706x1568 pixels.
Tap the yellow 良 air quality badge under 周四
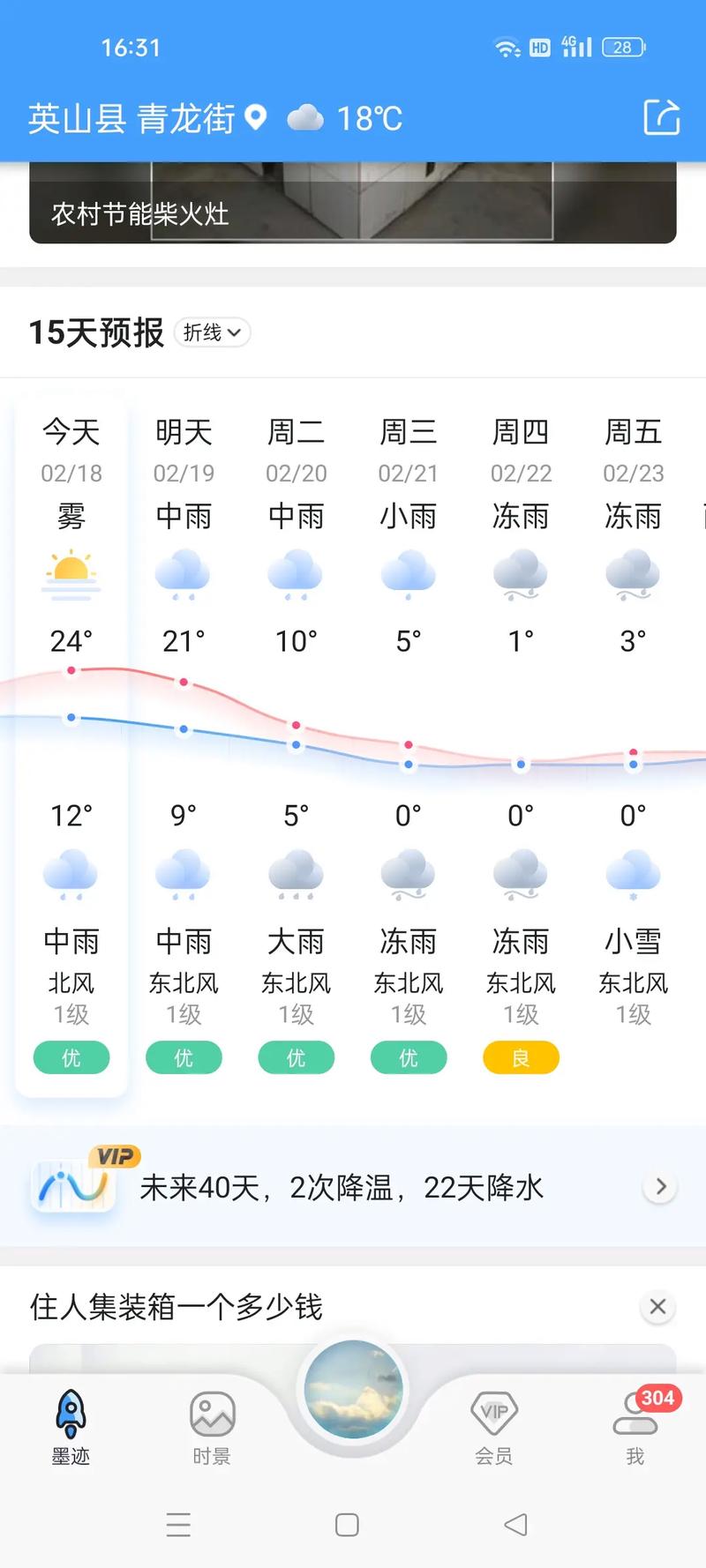pos(521,1057)
